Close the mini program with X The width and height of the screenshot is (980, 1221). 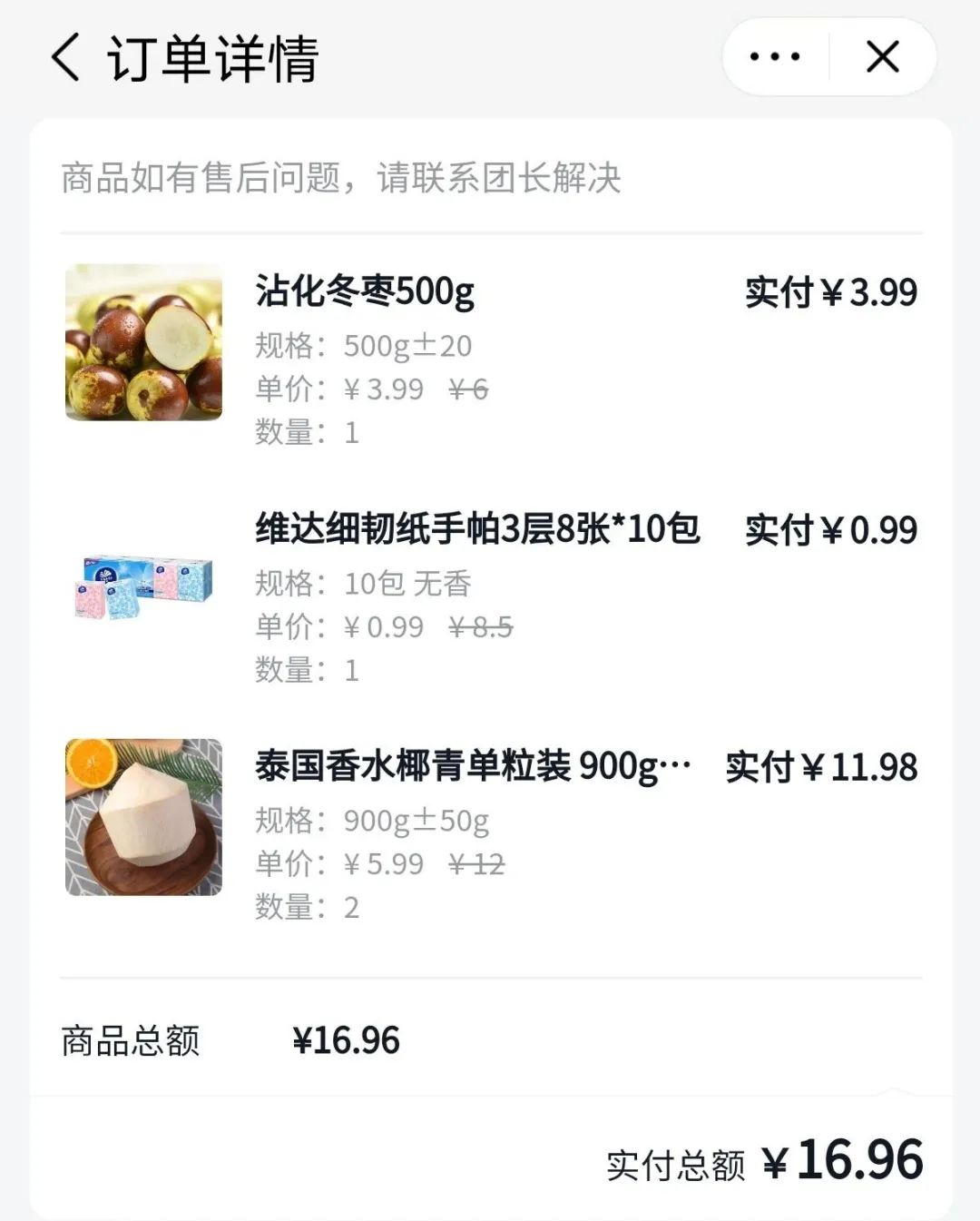coord(882,57)
